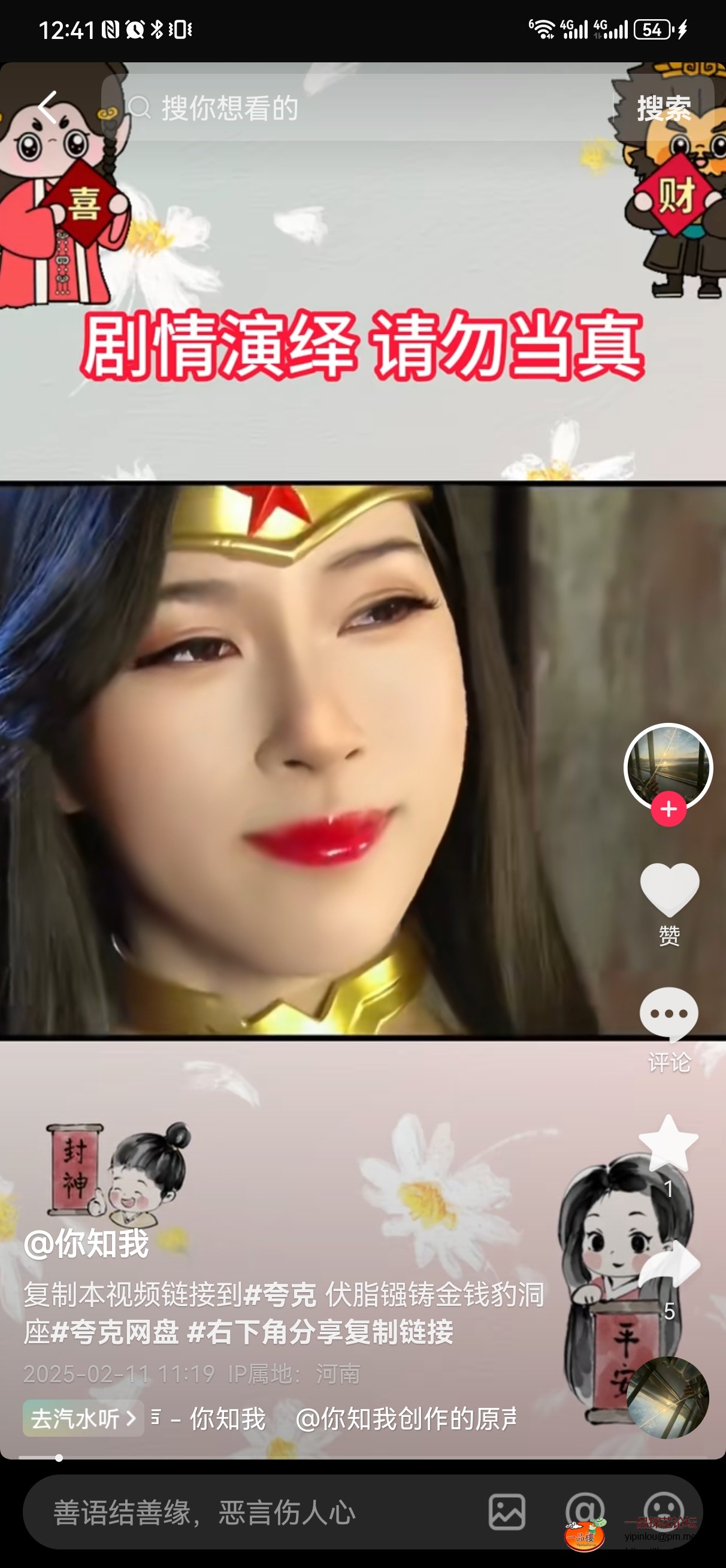Open the creator's profile avatar
The width and height of the screenshot is (726, 1568).
pos(667,767)
